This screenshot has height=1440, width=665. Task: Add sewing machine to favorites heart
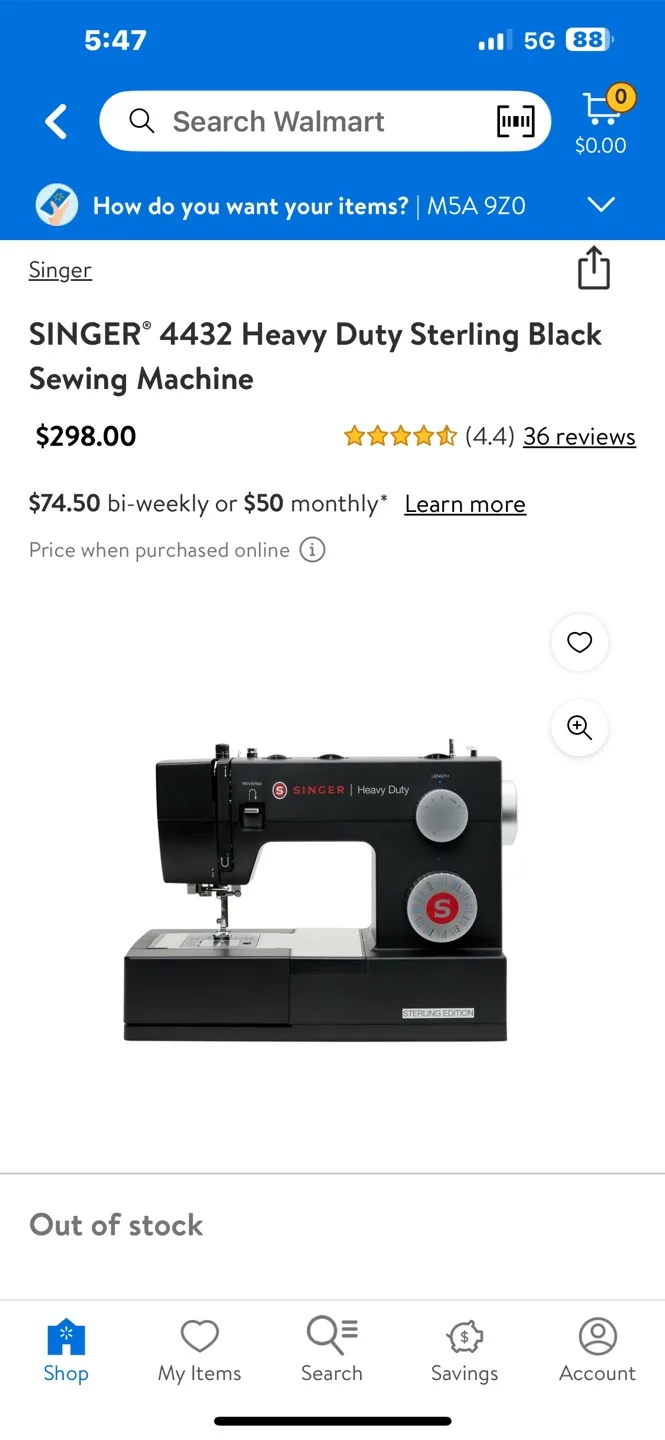click(579, 642)
